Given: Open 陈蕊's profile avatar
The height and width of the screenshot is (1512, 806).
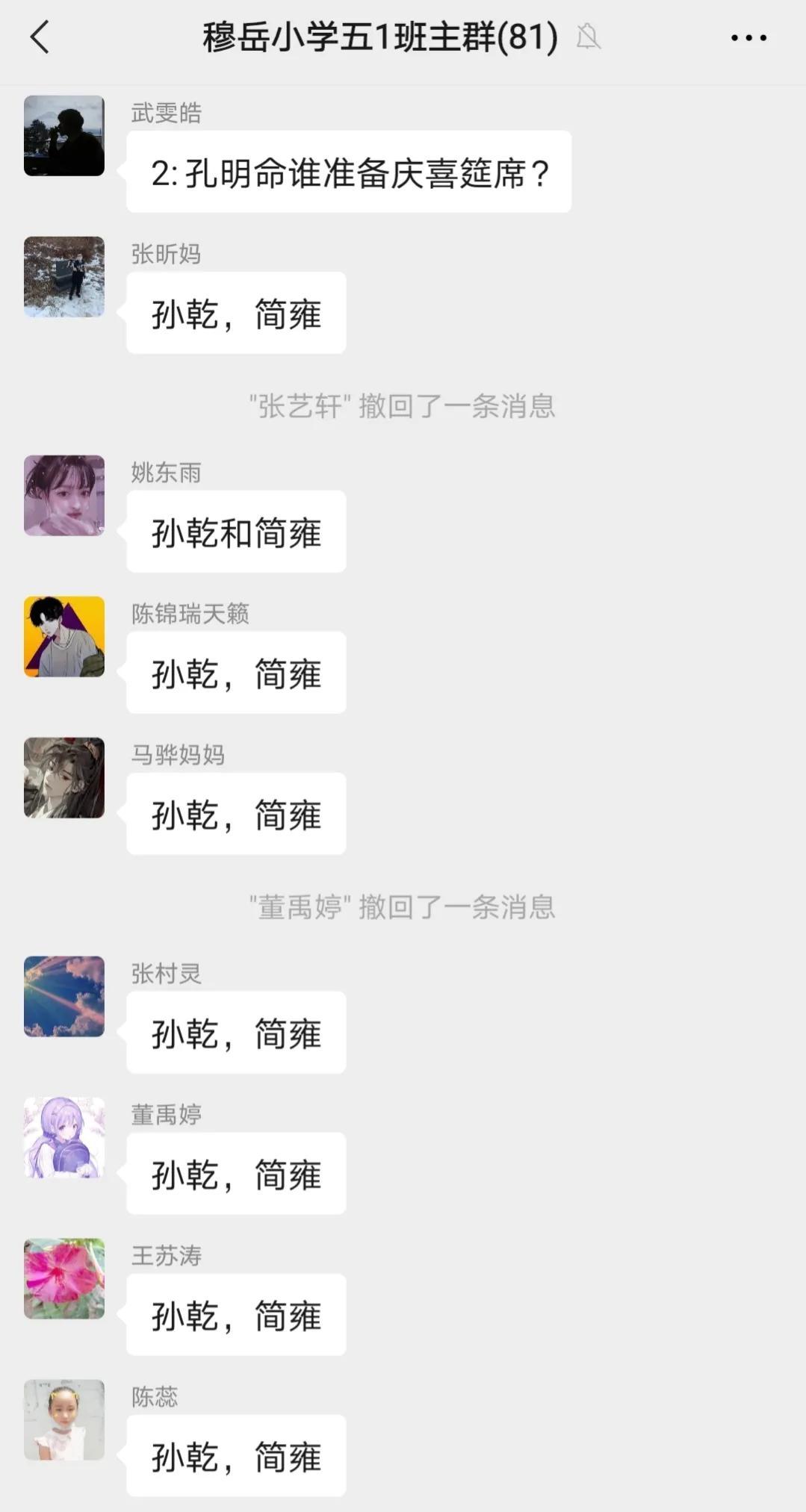Looking at the screenshot, I should pos(64,1420).
